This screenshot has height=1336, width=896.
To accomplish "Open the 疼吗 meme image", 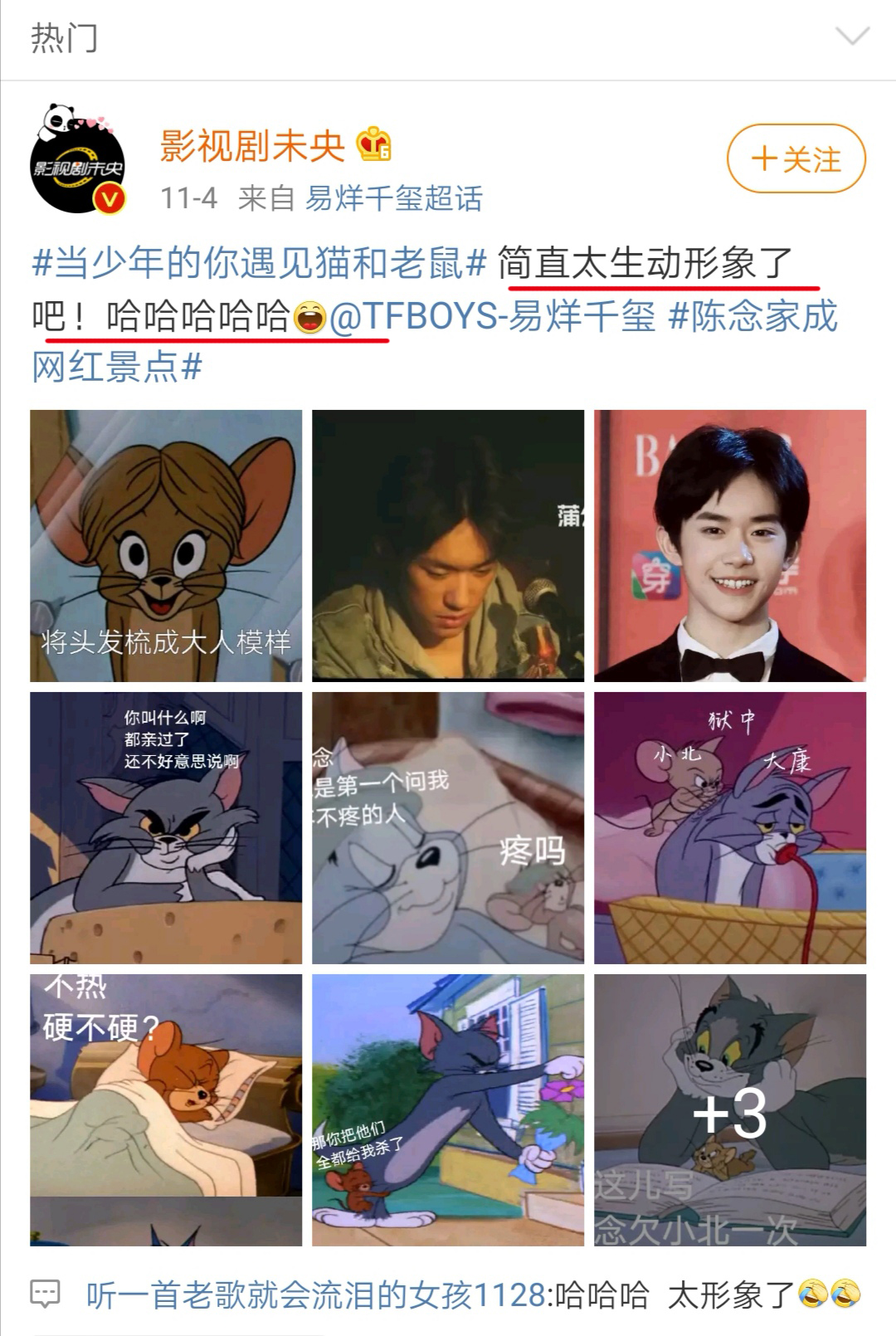I will click(447, 827).
